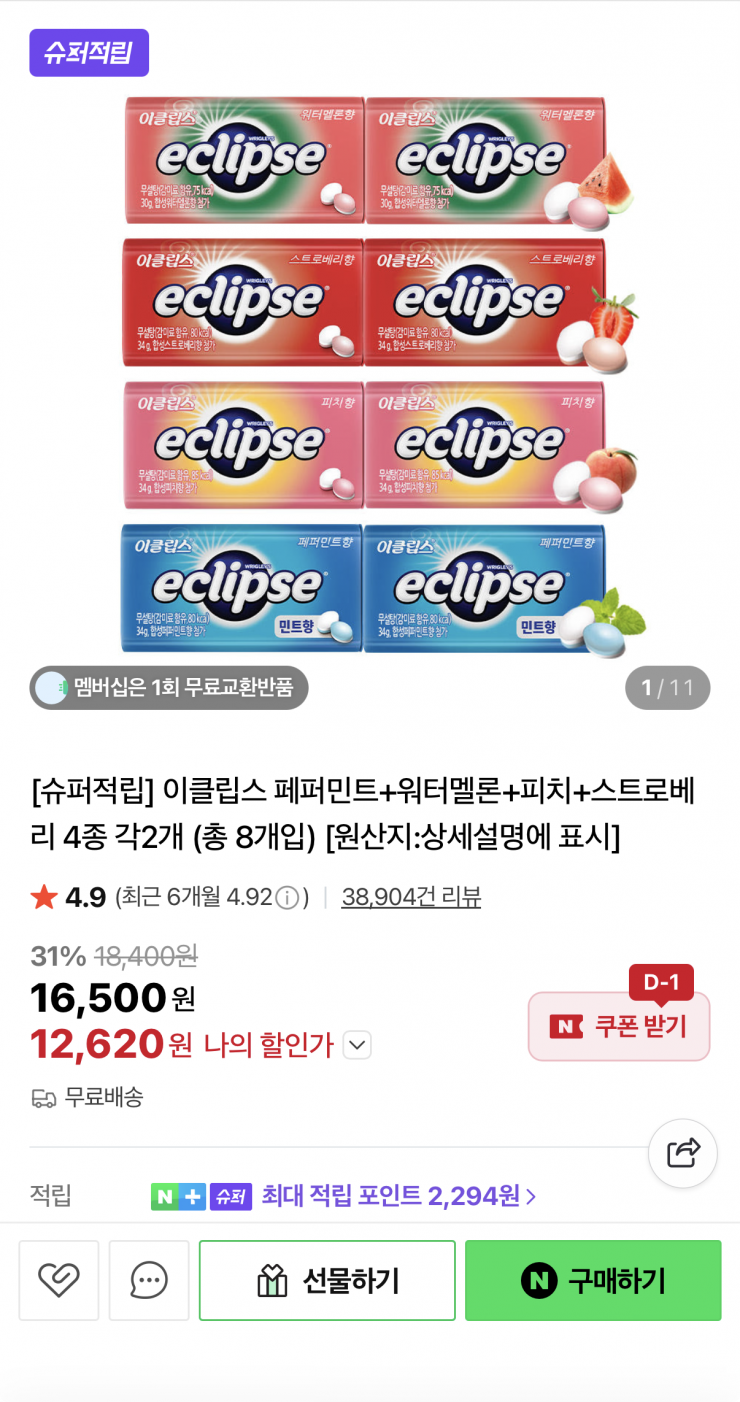Tap the 멤버십은 1회 무료교환반품 badge
The height and width of the screenshot is (1402, 740).
pyautogui.click(x=169, y=688)
